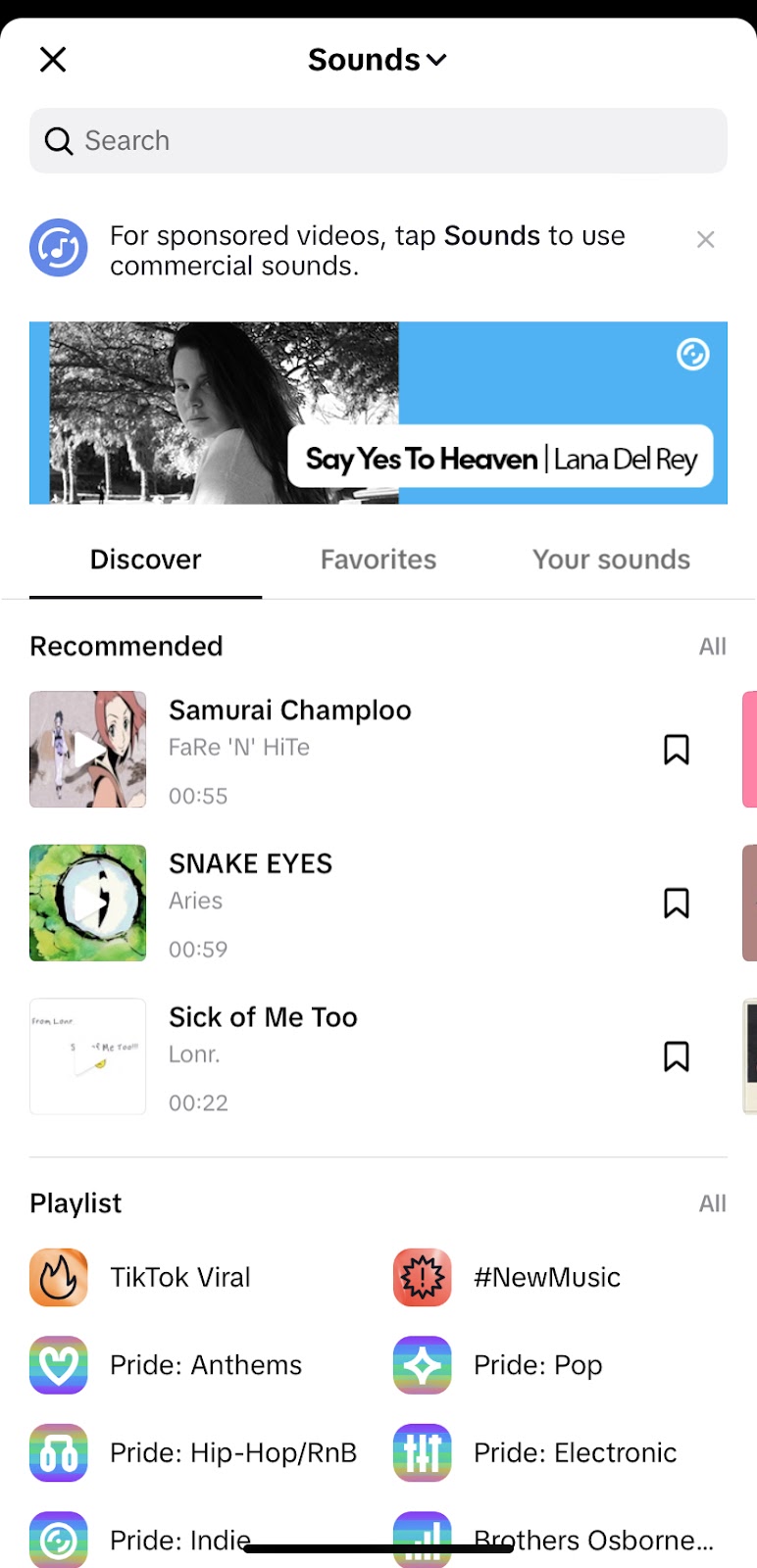The width and height of the screenshot is (757, 1568).
Task: Open the TikTok Viral playlist
Action: (179, 1278)
